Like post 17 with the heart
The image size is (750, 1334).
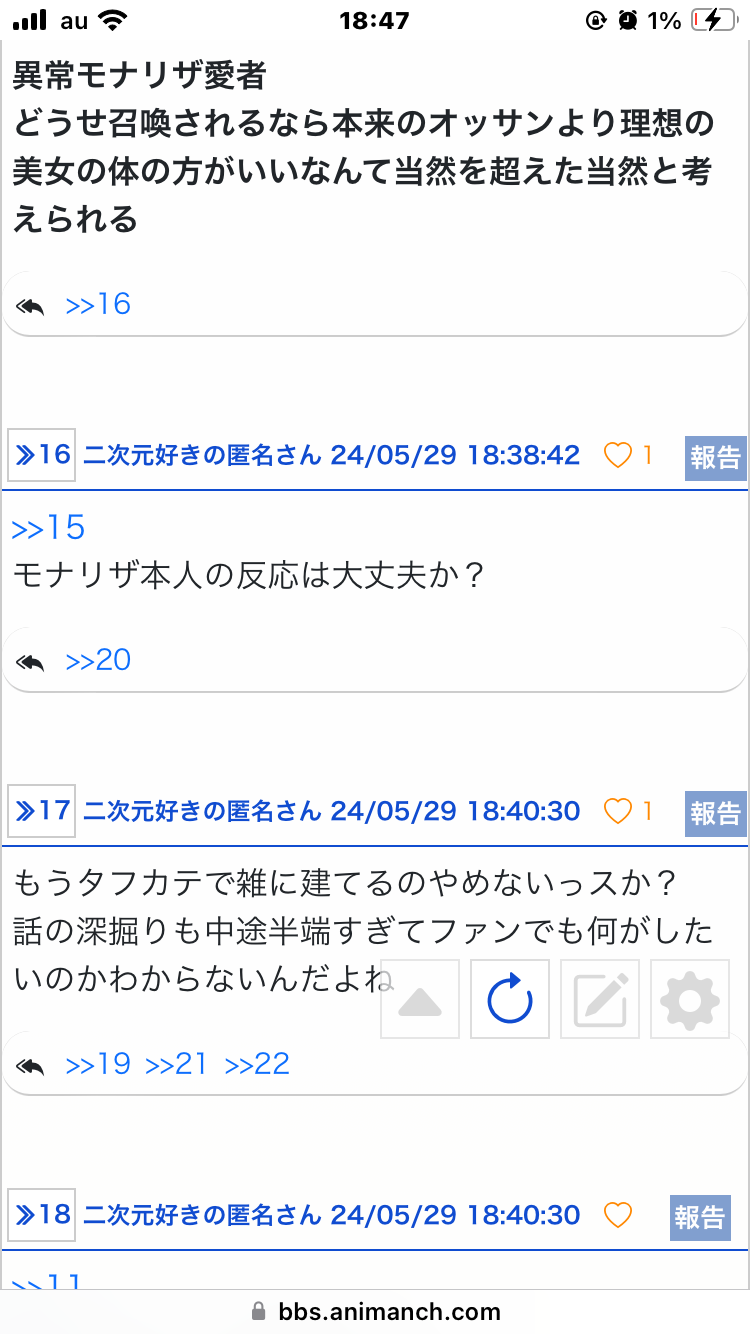[x=619, y=811]
